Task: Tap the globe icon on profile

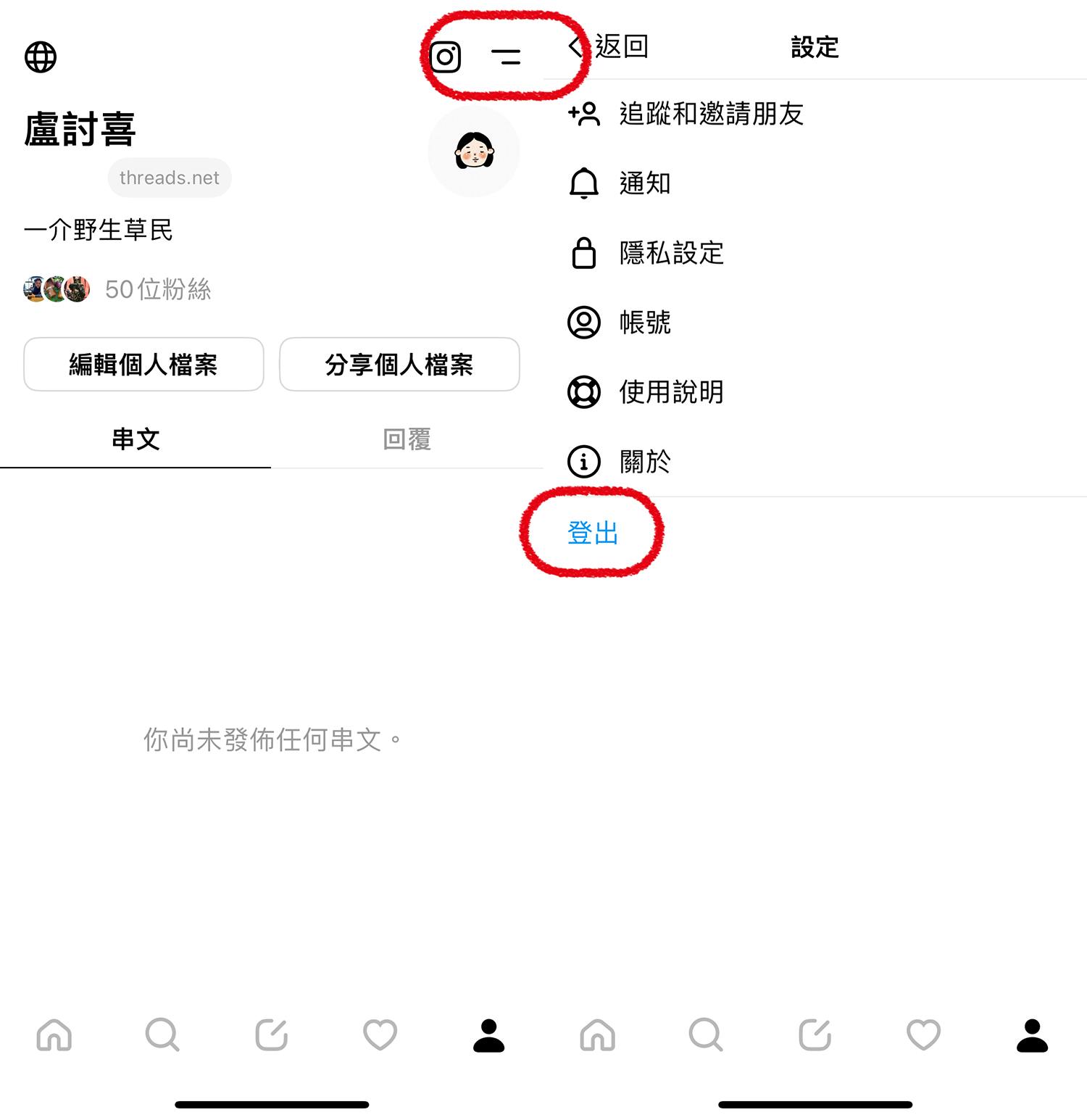Action: tap(41, 57)
